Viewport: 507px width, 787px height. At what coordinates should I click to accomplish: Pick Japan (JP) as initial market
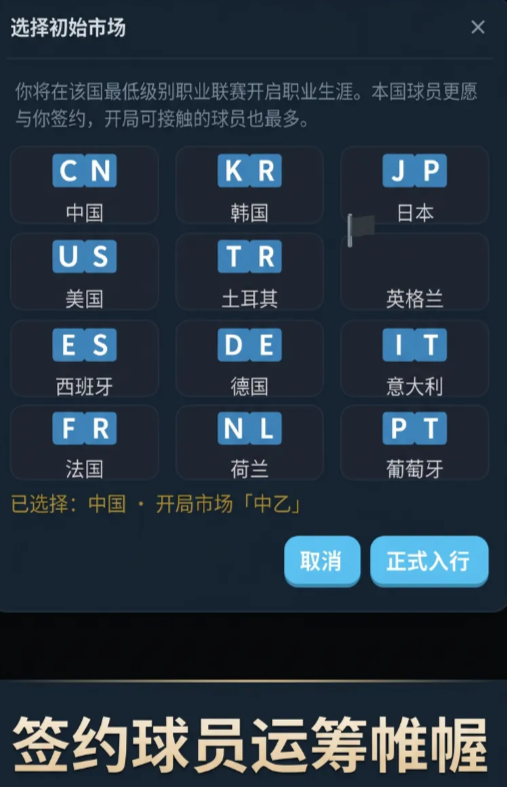point(415,185)
